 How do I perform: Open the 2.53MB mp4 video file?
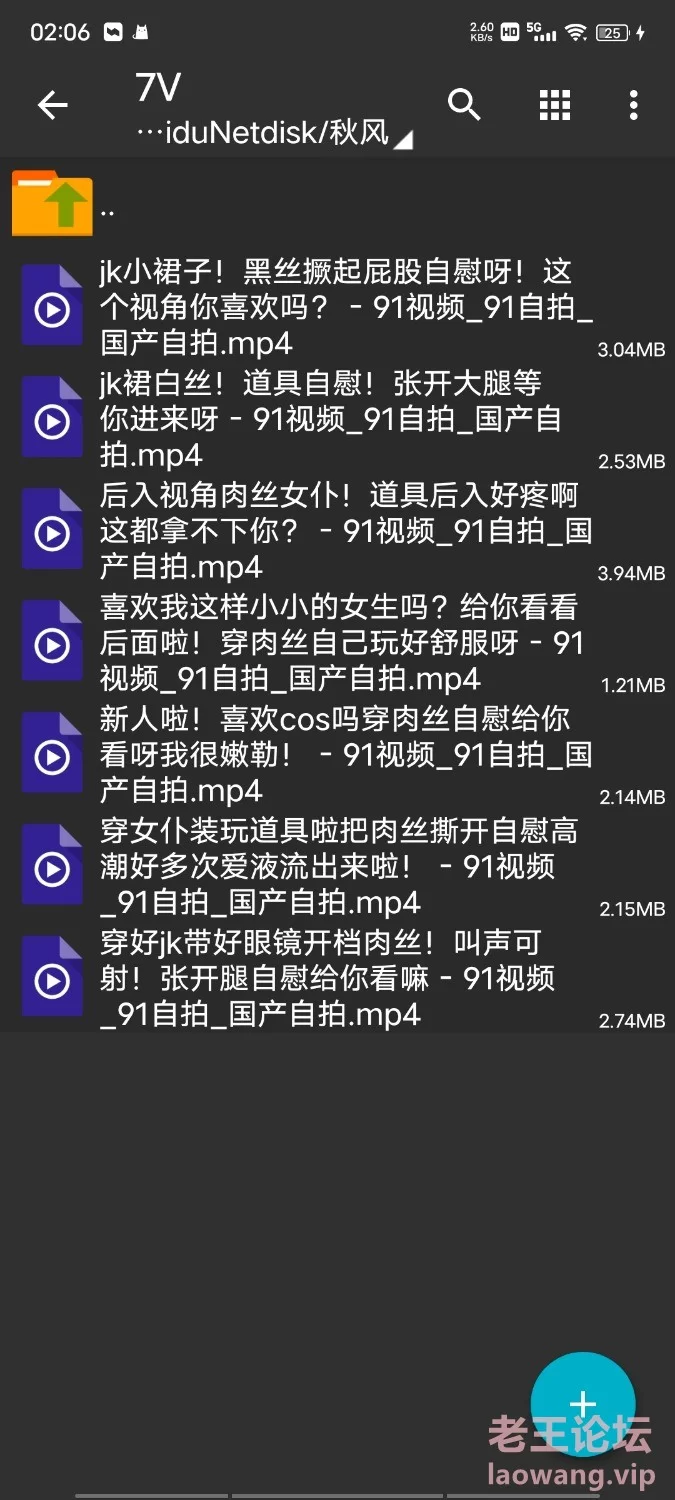[x=337, y=420]
